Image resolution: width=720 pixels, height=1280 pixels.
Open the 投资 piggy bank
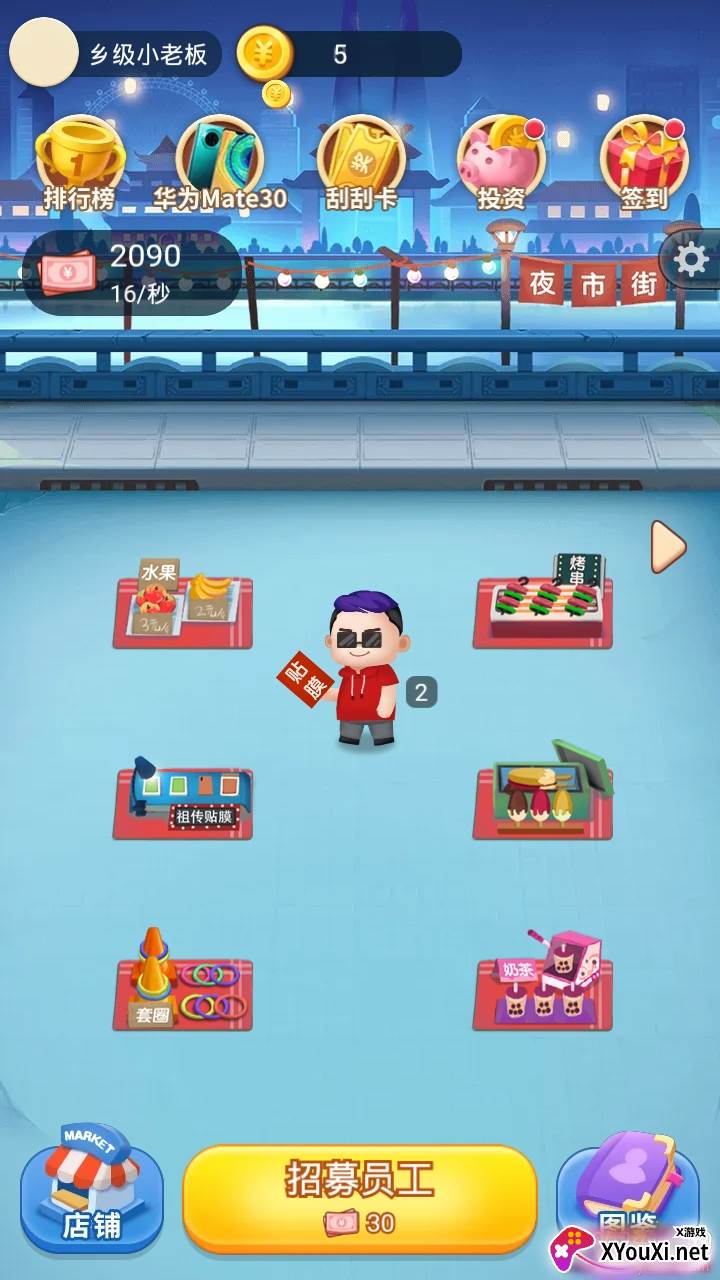(x=501, y=165)
